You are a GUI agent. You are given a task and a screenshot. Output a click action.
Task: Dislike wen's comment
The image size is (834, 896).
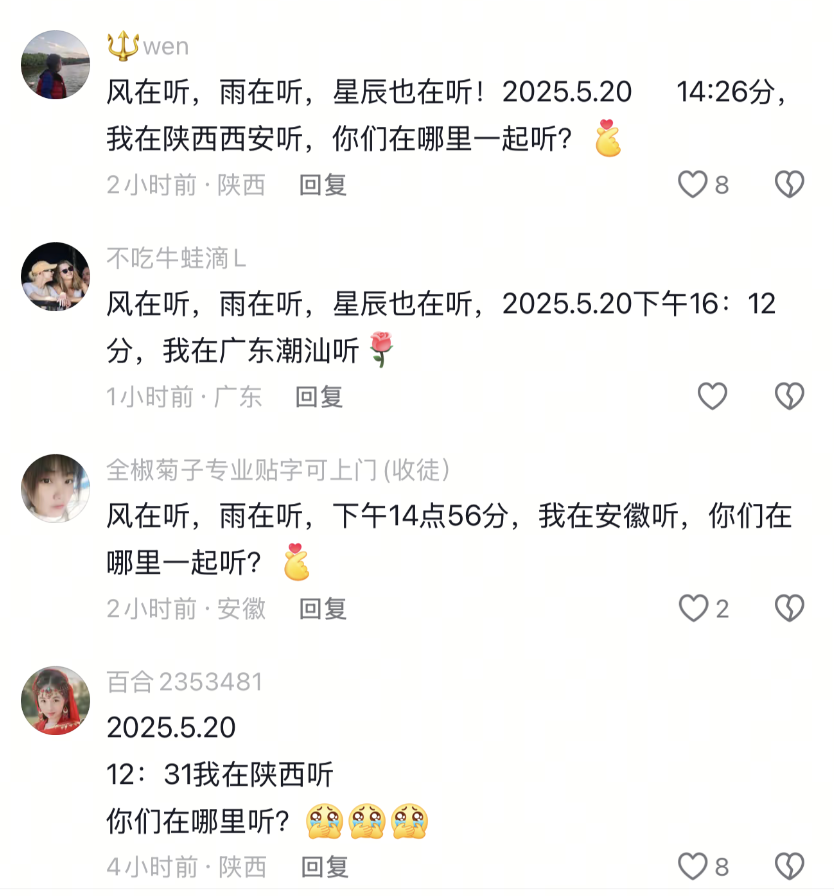tap(789, 184)
